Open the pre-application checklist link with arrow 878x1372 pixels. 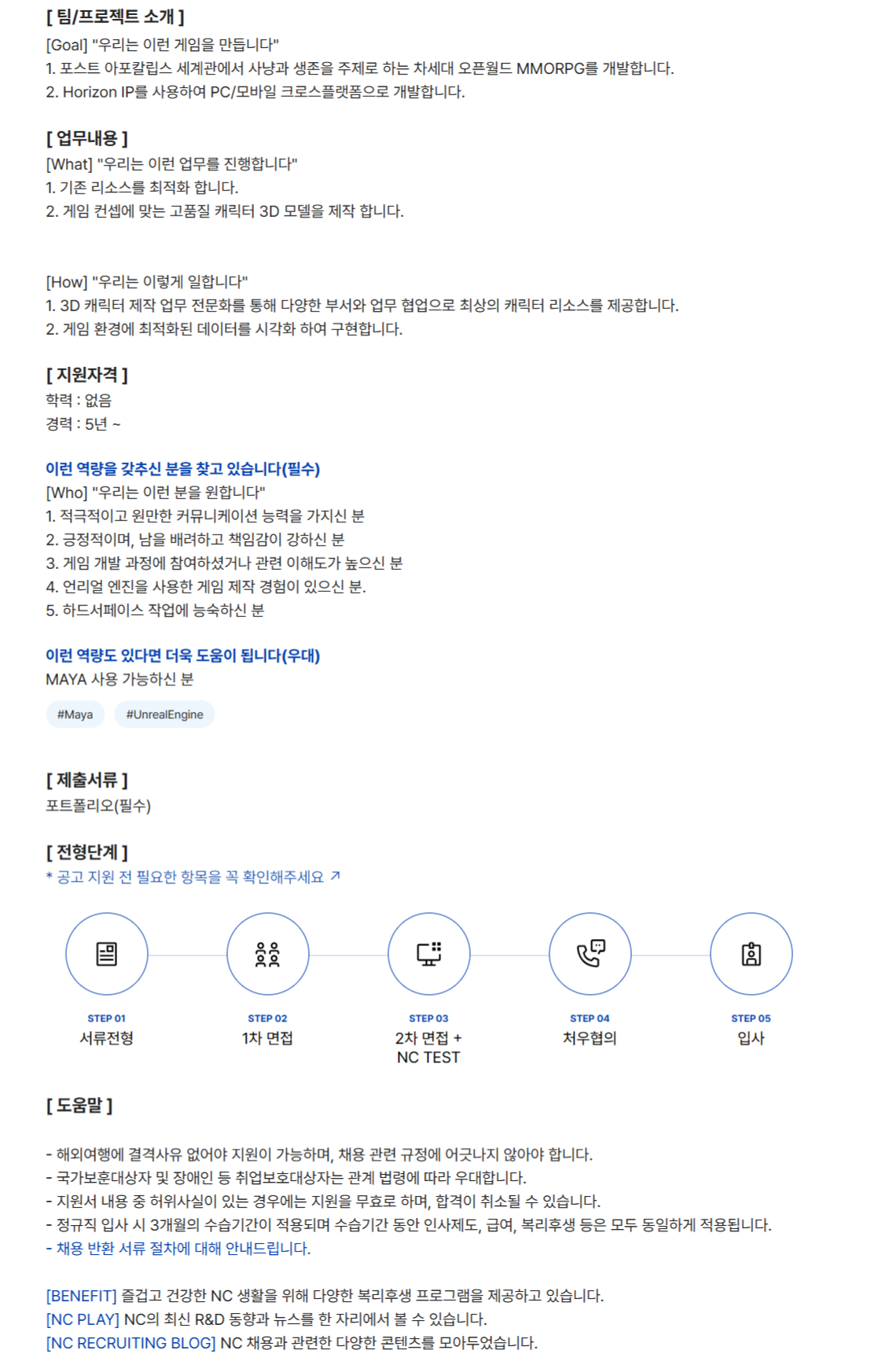[193, 877]
